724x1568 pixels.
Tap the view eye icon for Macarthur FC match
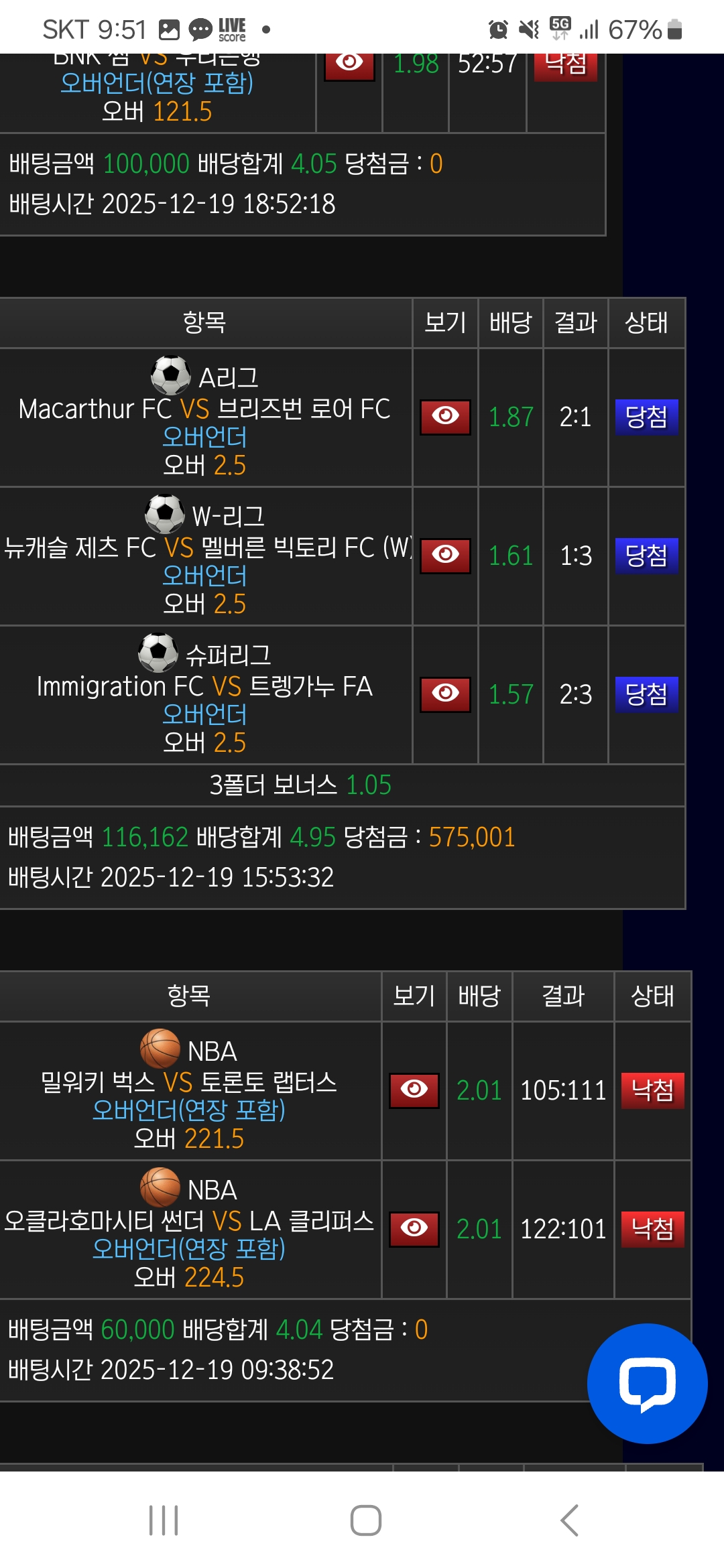445,417
